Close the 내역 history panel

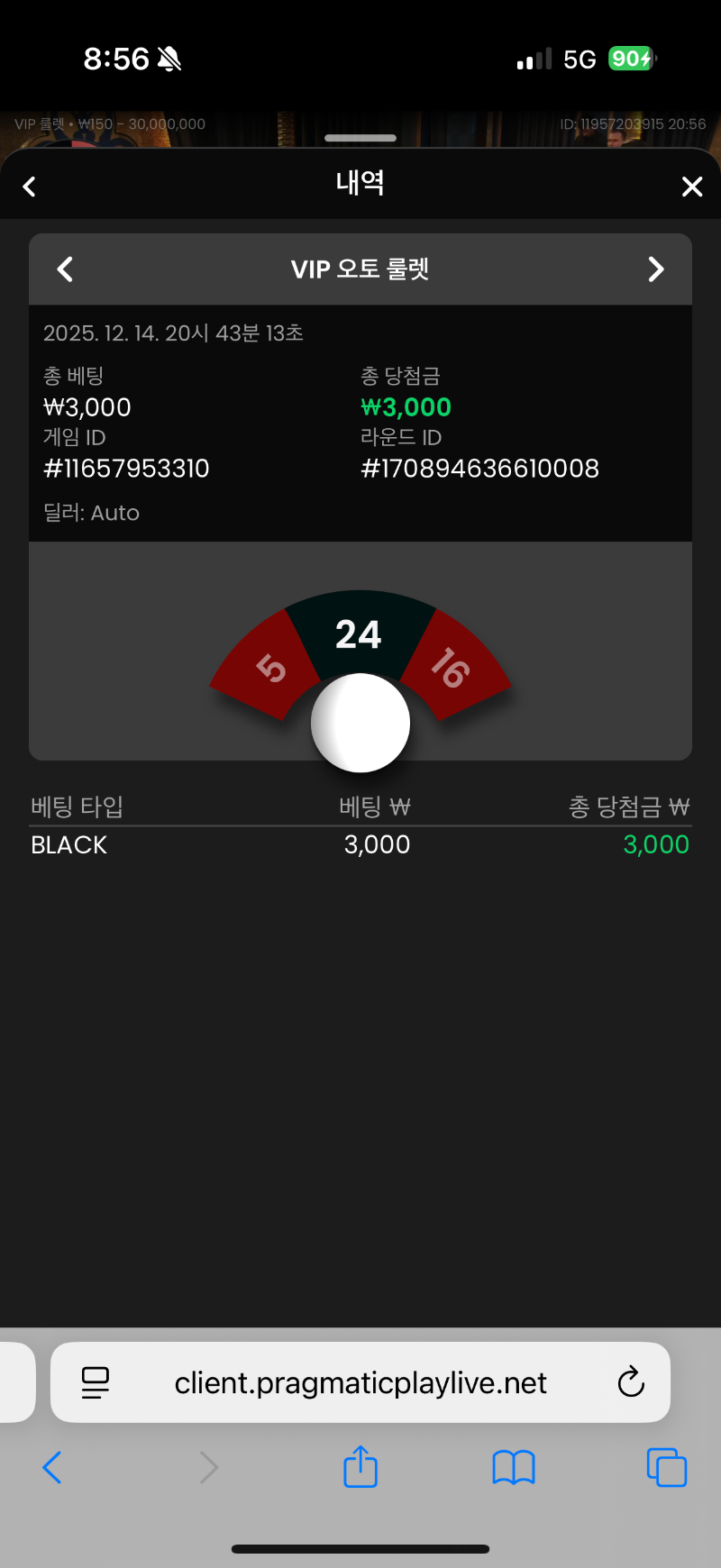tap(692, 187)
